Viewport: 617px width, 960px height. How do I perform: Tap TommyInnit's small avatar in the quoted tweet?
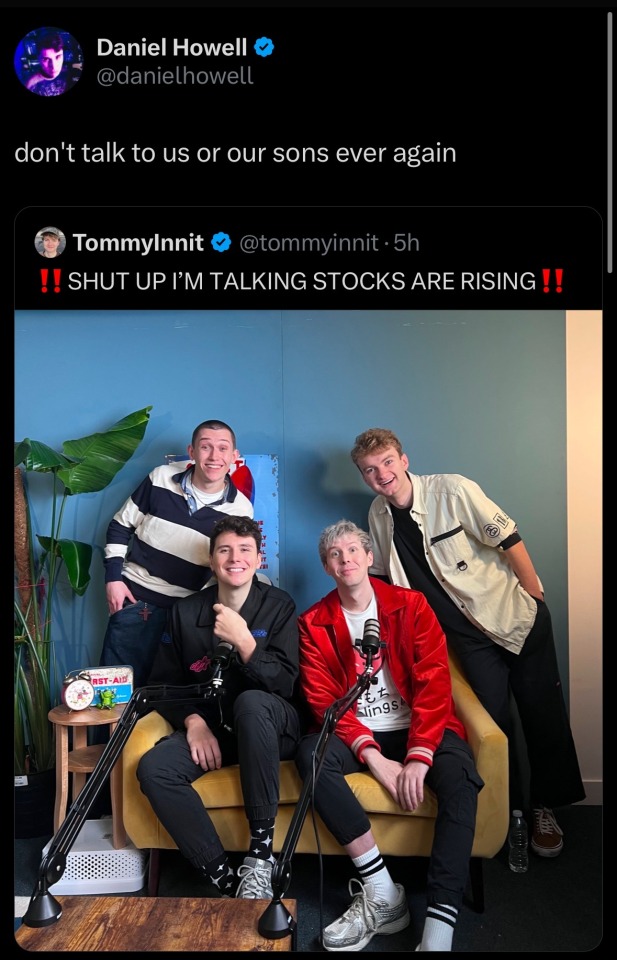click(x=50, y=242)
